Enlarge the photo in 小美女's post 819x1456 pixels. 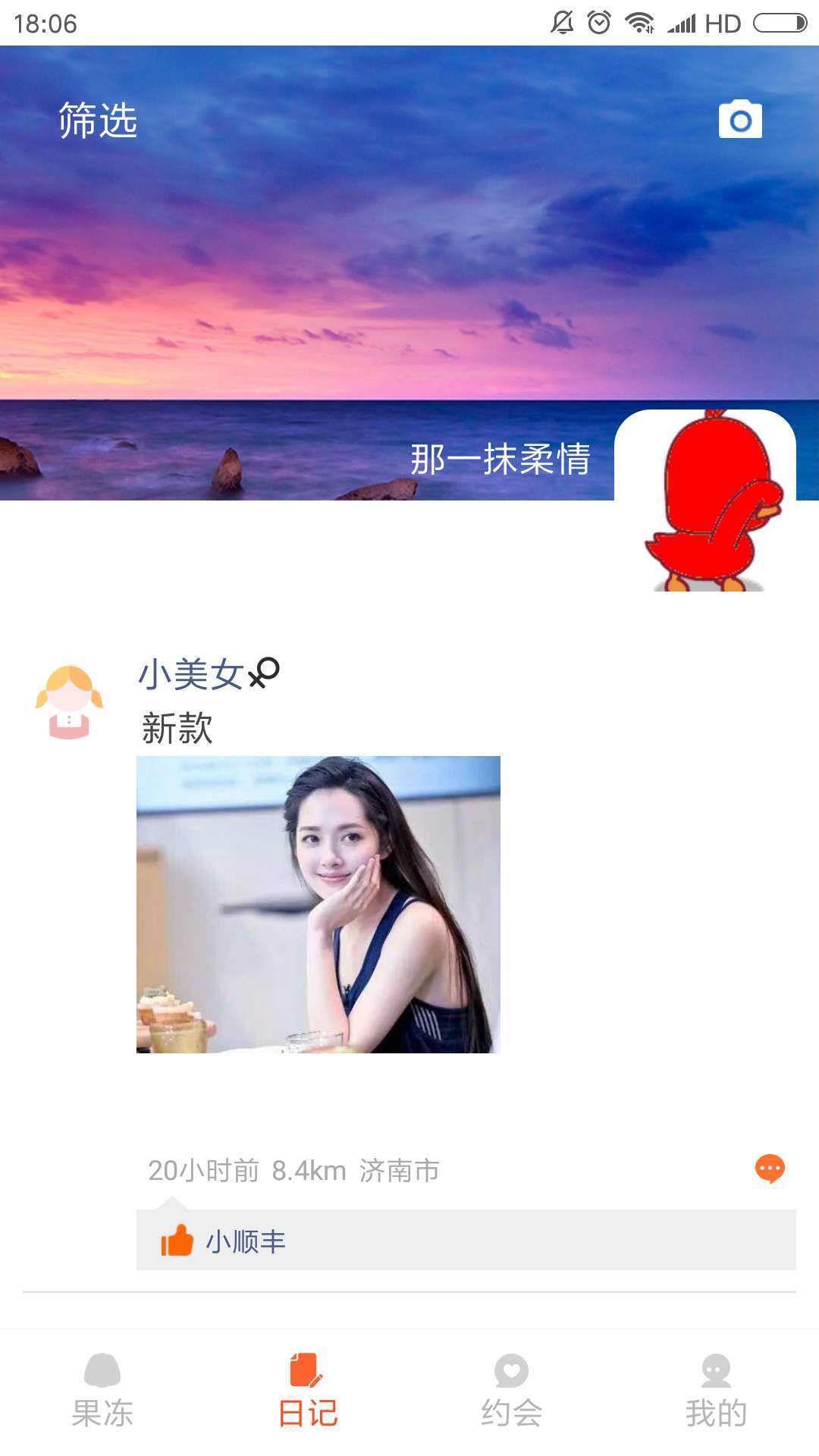click(x=318, y=904)
